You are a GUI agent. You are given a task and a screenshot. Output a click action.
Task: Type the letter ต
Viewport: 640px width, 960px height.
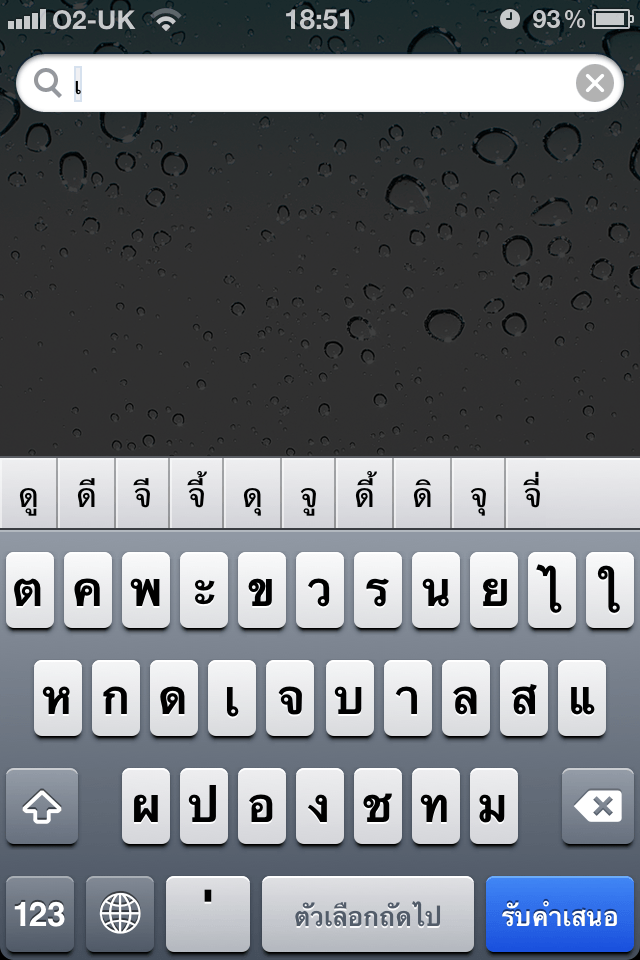pyautogui.click(x=29, y=590)
